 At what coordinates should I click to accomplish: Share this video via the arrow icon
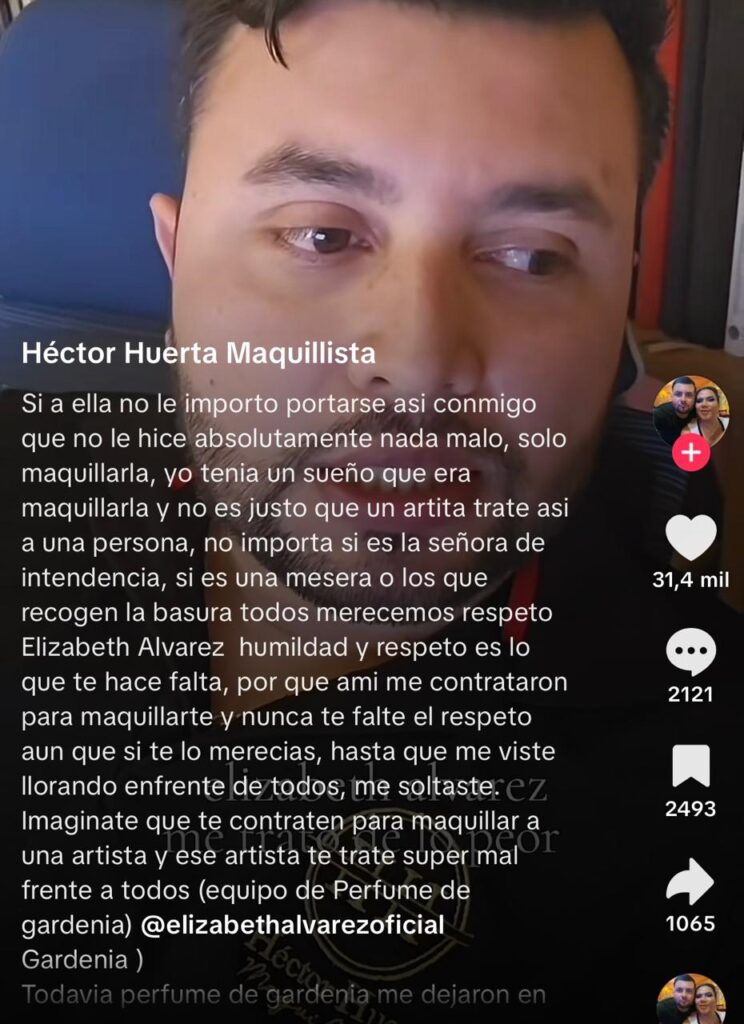click(691, 882)
